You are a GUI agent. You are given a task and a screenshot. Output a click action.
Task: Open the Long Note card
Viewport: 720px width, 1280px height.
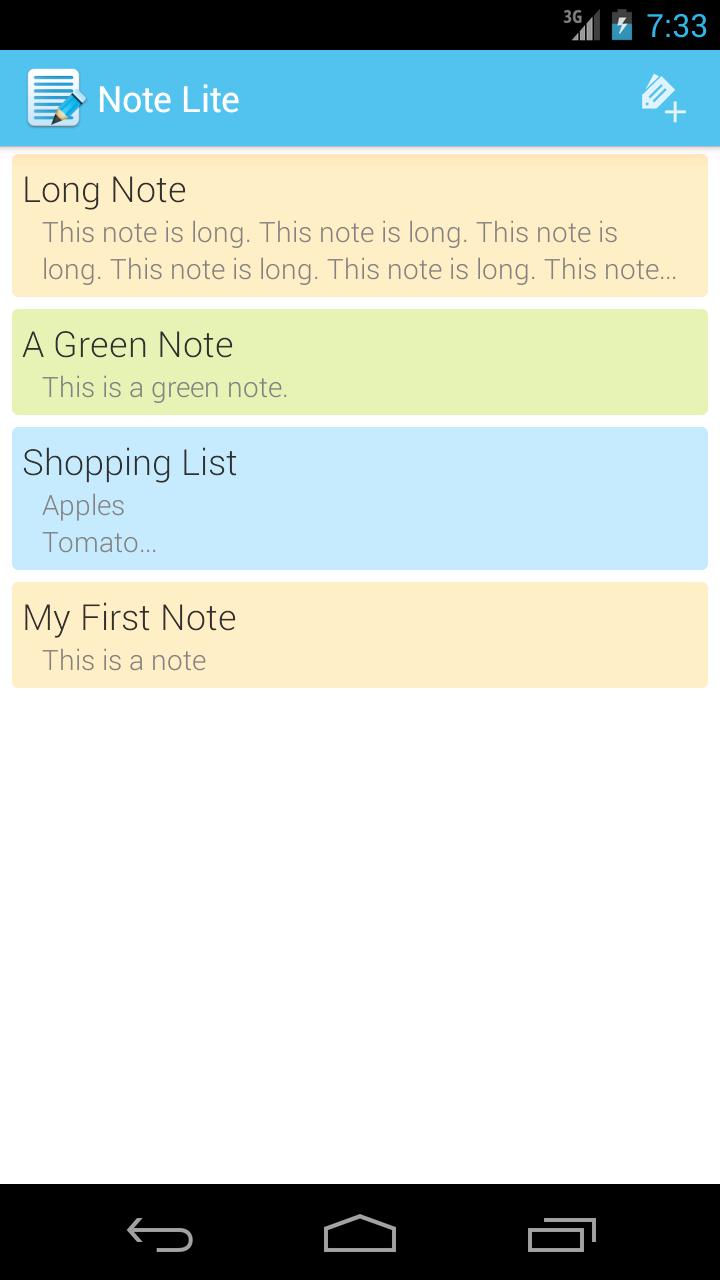pyautogui.click(x=360, y=226)
